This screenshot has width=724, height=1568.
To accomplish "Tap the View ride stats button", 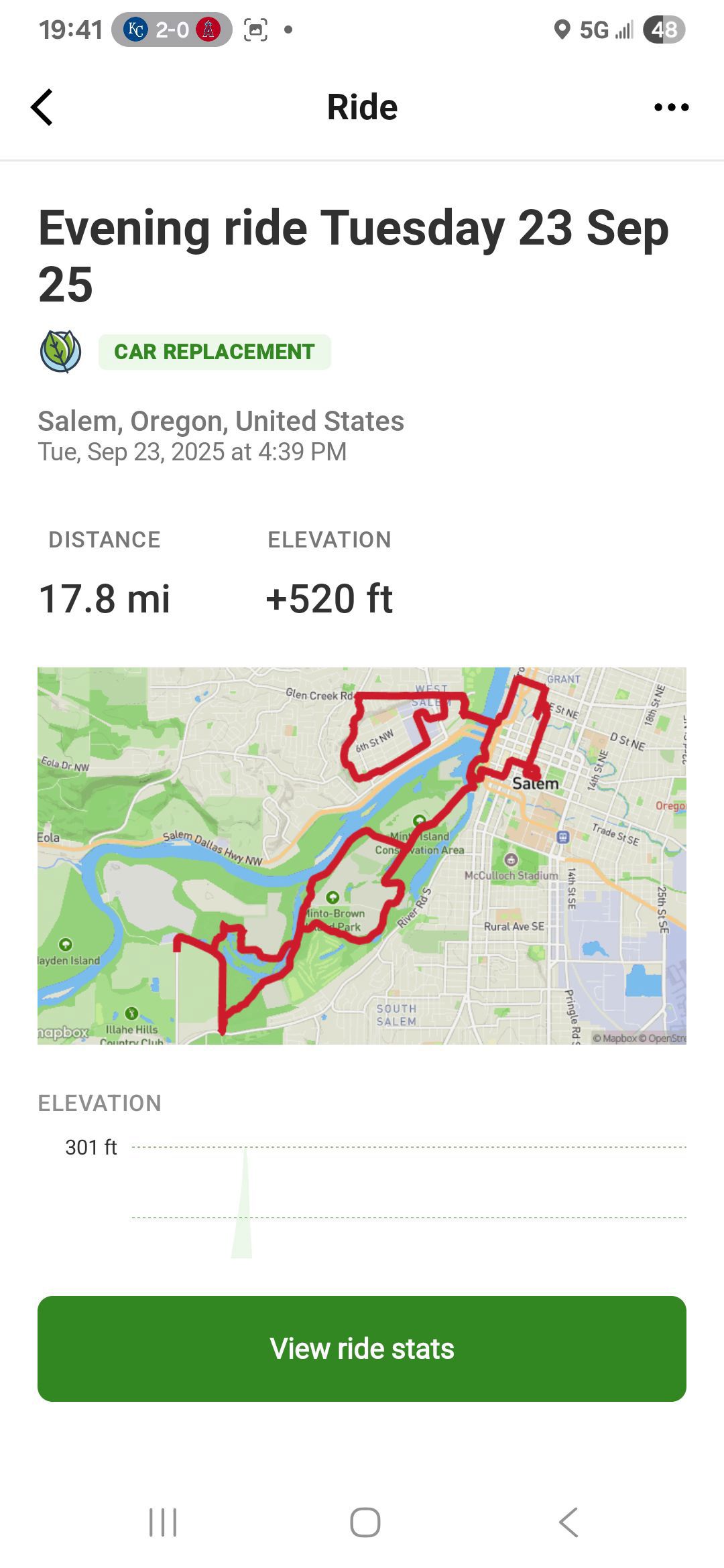I will coord(362,1348).
